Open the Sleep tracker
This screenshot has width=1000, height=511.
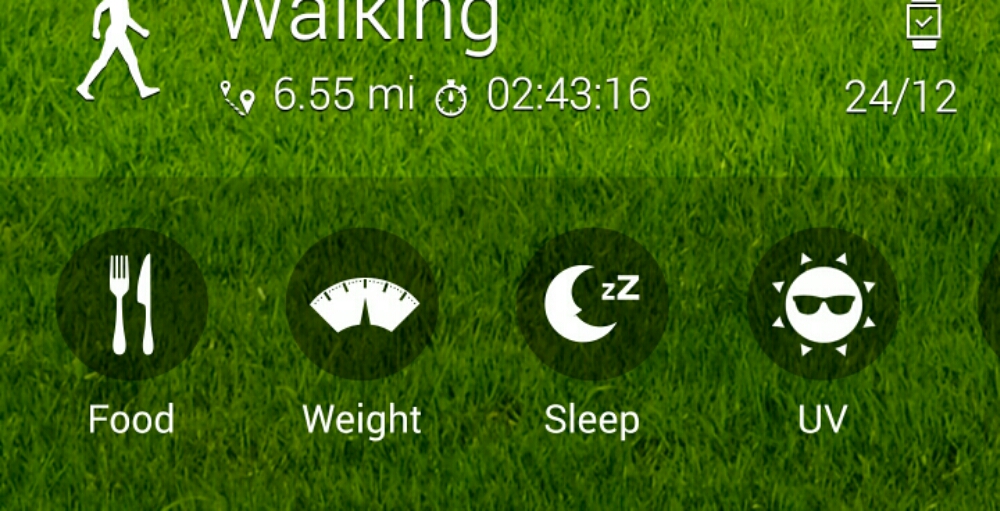[x=592, y=304]
